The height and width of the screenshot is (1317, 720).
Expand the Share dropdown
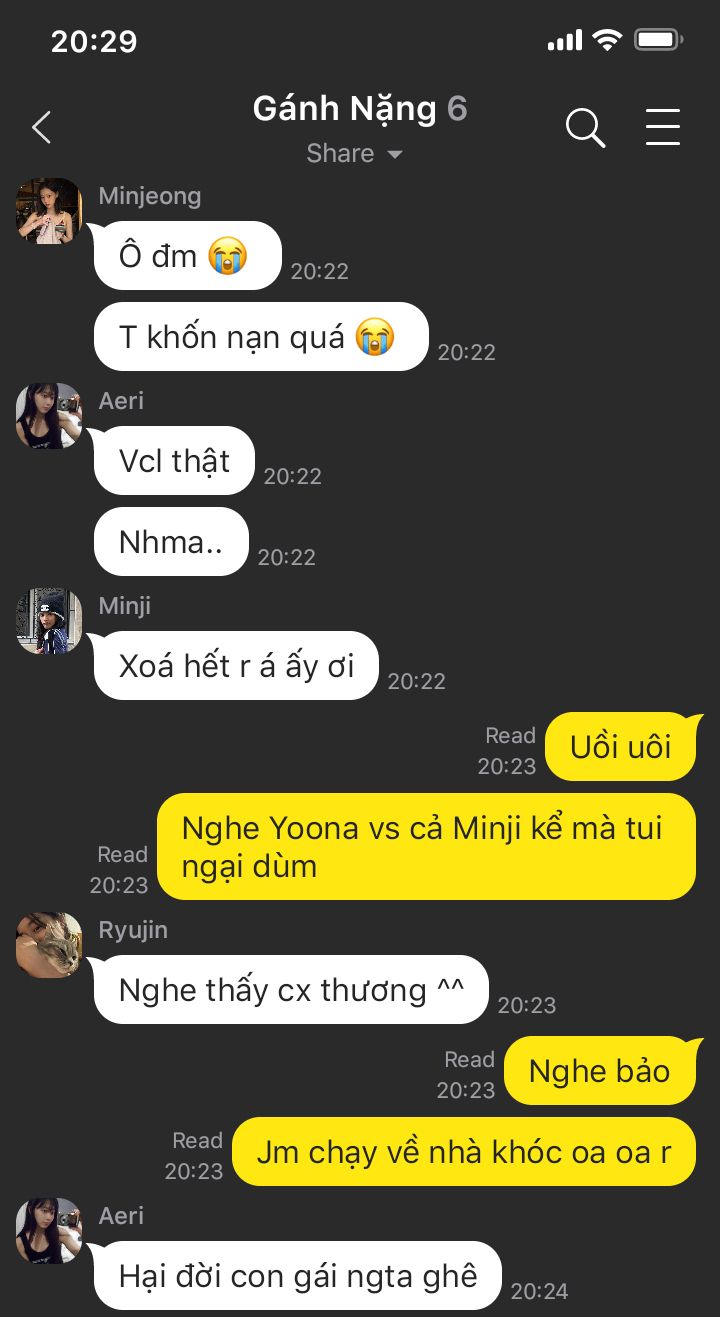(x=354, y=153)
